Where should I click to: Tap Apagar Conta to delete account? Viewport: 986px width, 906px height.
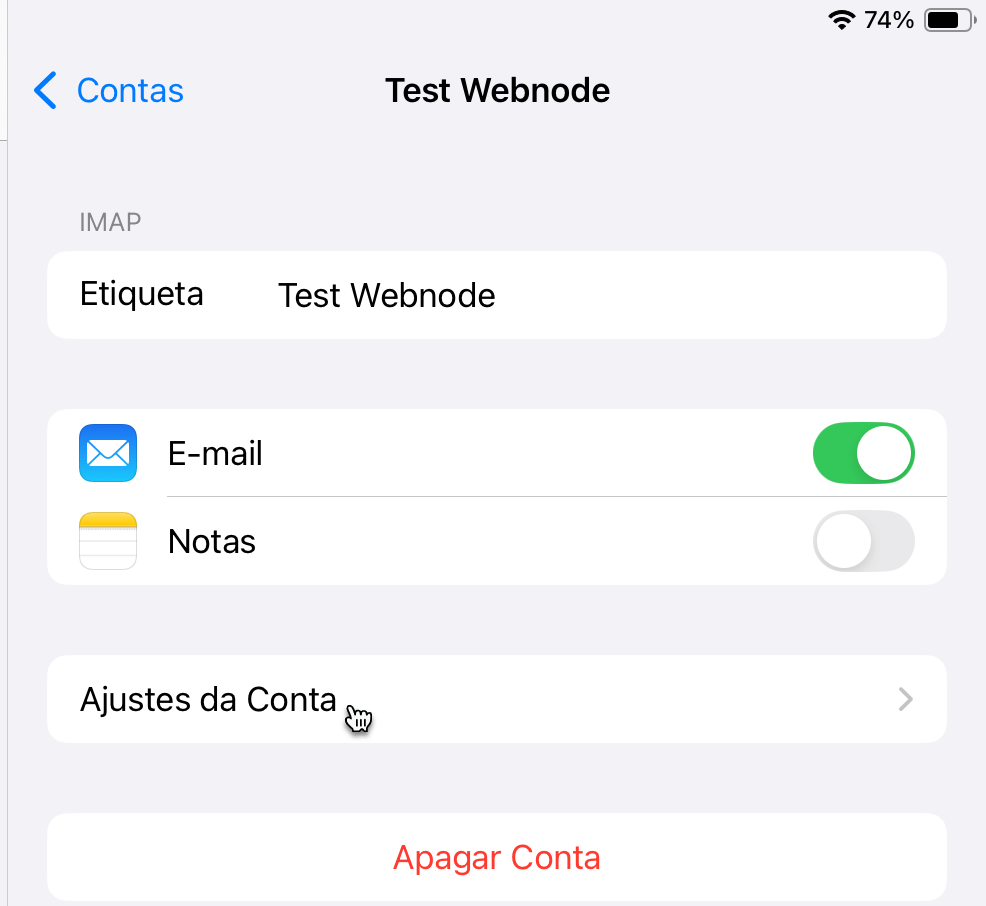tap(496, 858)
